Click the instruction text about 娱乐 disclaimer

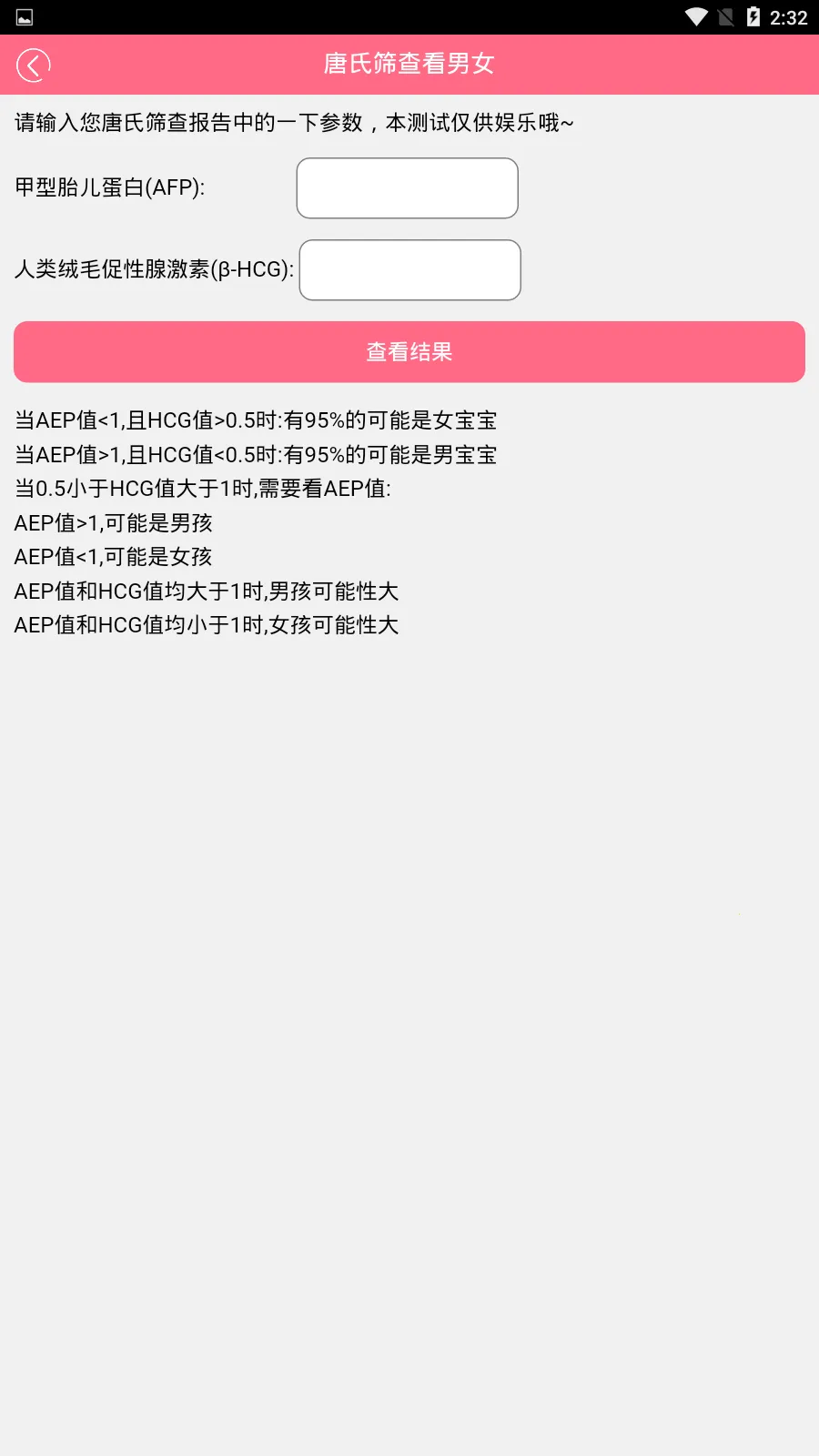point(293,120)
